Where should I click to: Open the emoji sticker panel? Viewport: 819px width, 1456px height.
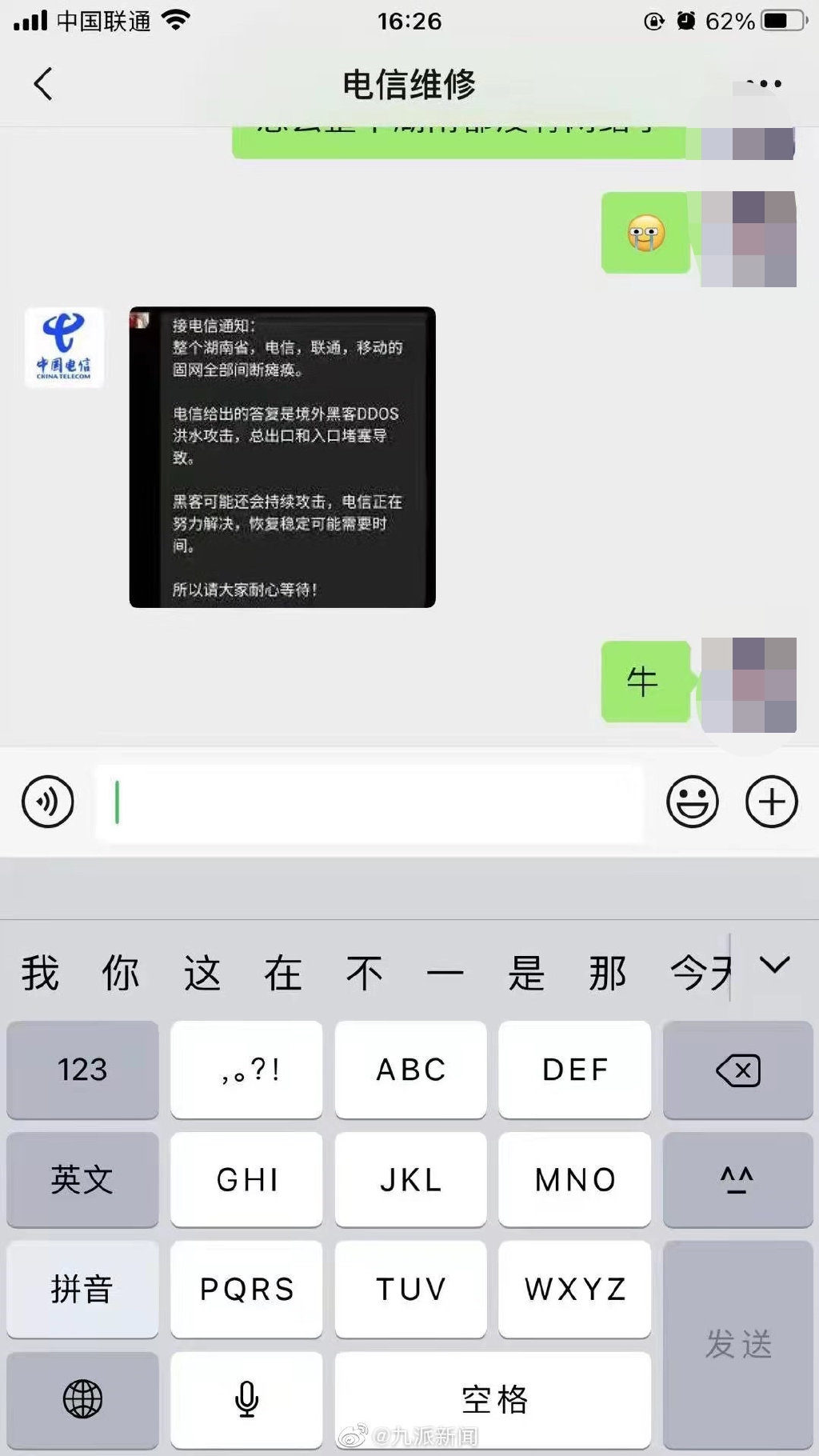pos(692,802)
